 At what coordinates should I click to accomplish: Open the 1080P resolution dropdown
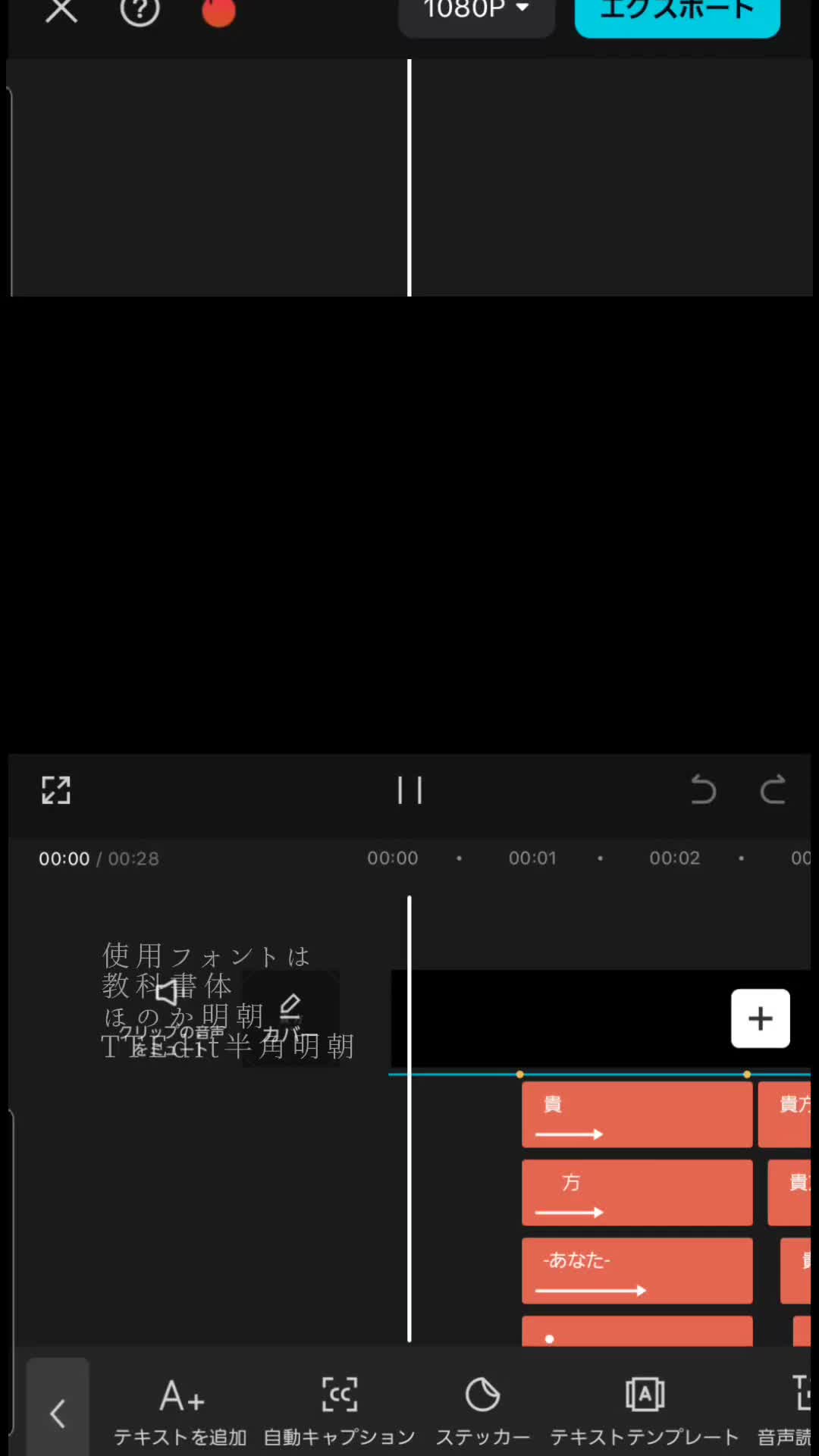[x=476, y=12]
